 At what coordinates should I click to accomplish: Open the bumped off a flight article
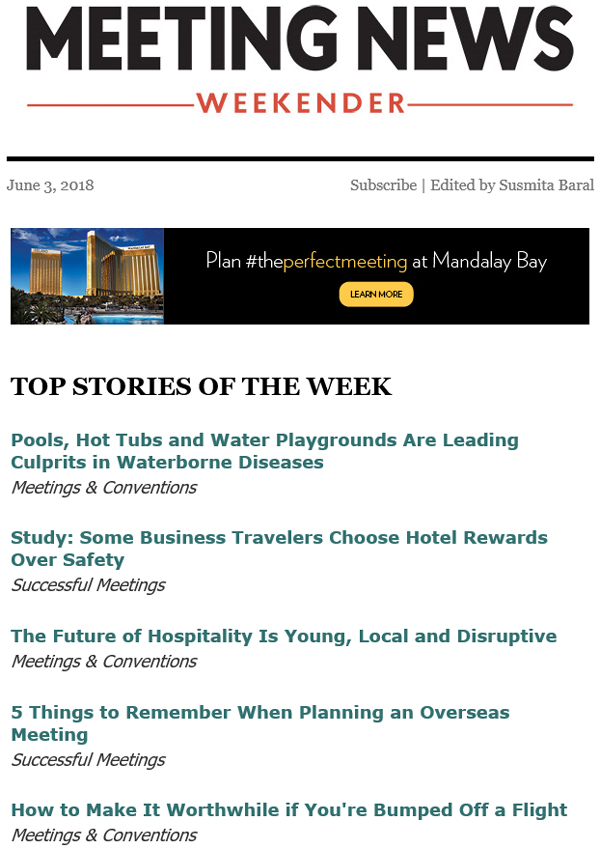288,810
